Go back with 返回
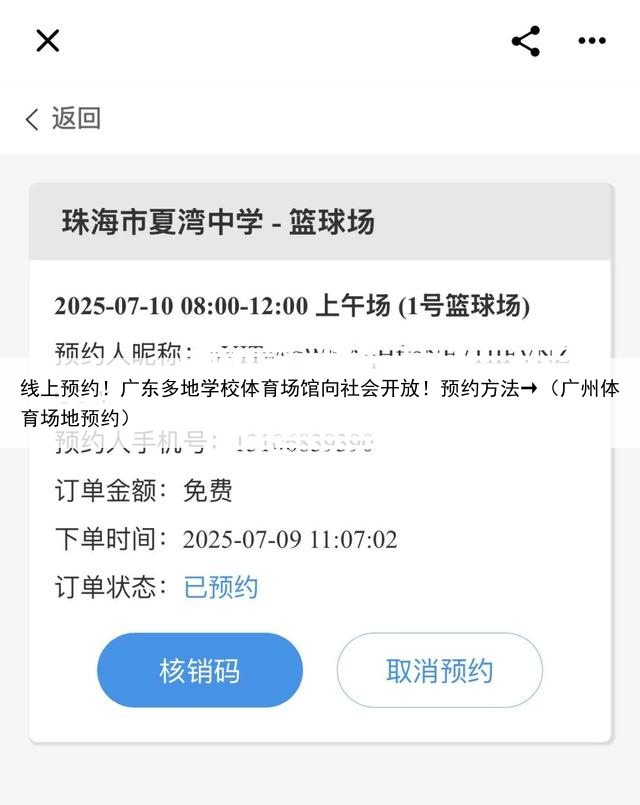This screenshot has width=640, height=805. click(63, 118)
